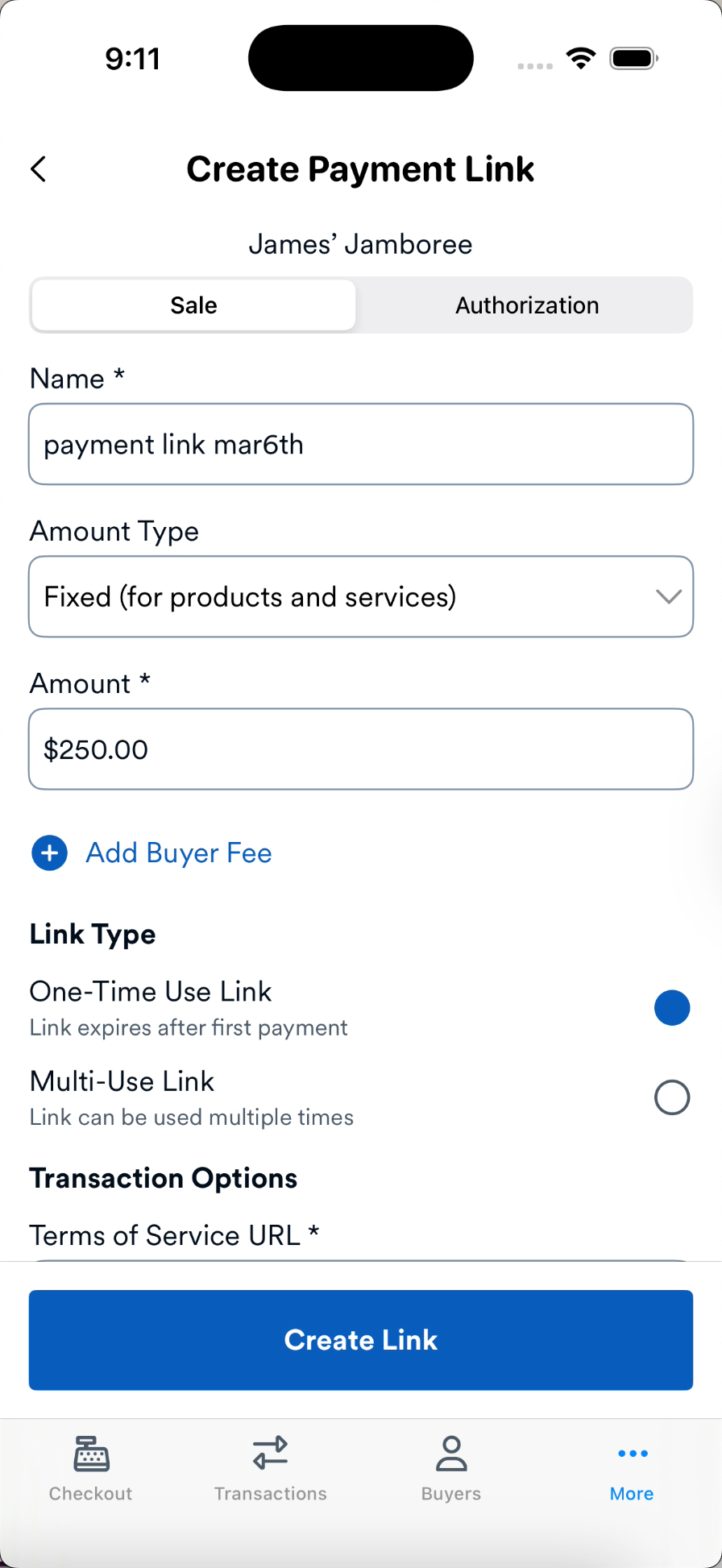Tap the James' Jamboree merchant title

point(361,244)
